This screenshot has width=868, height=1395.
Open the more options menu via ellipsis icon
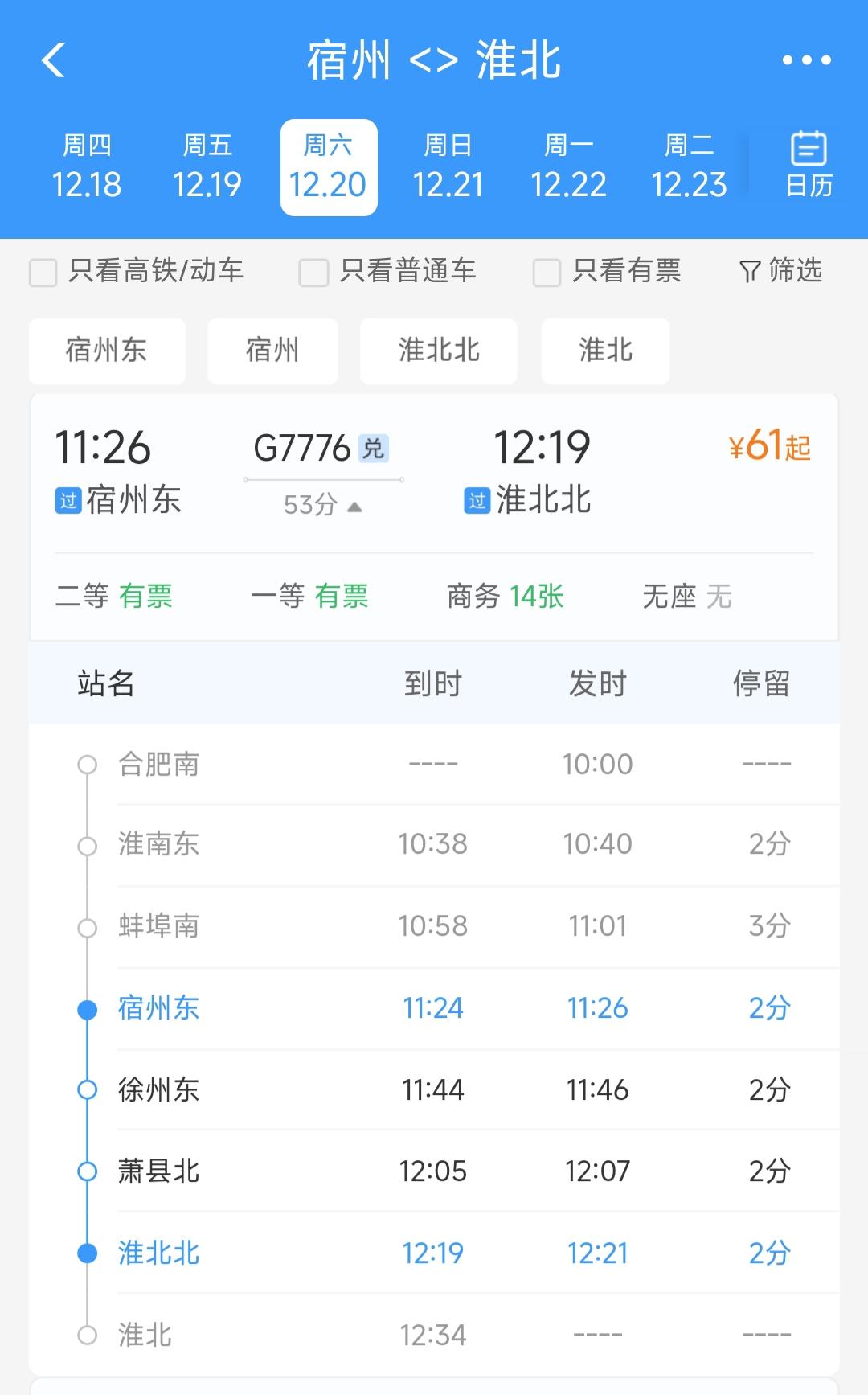pyautogui.click(x=807, y=60)
